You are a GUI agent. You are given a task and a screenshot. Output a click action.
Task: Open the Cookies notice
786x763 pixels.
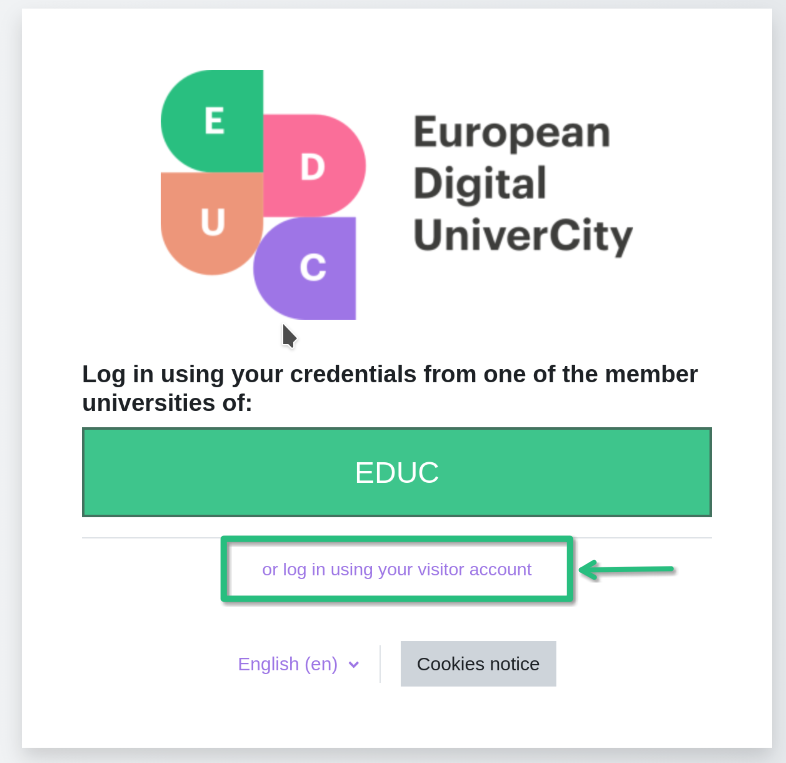click(x=478, y=664)
